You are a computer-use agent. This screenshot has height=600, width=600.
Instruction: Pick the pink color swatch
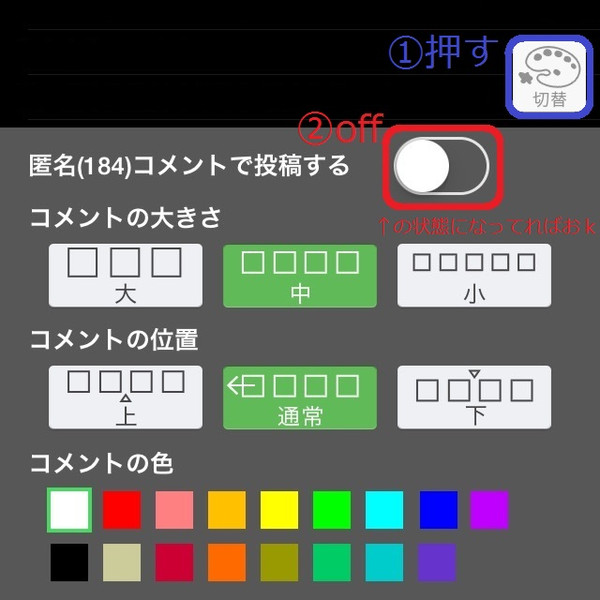click(174, 510)
